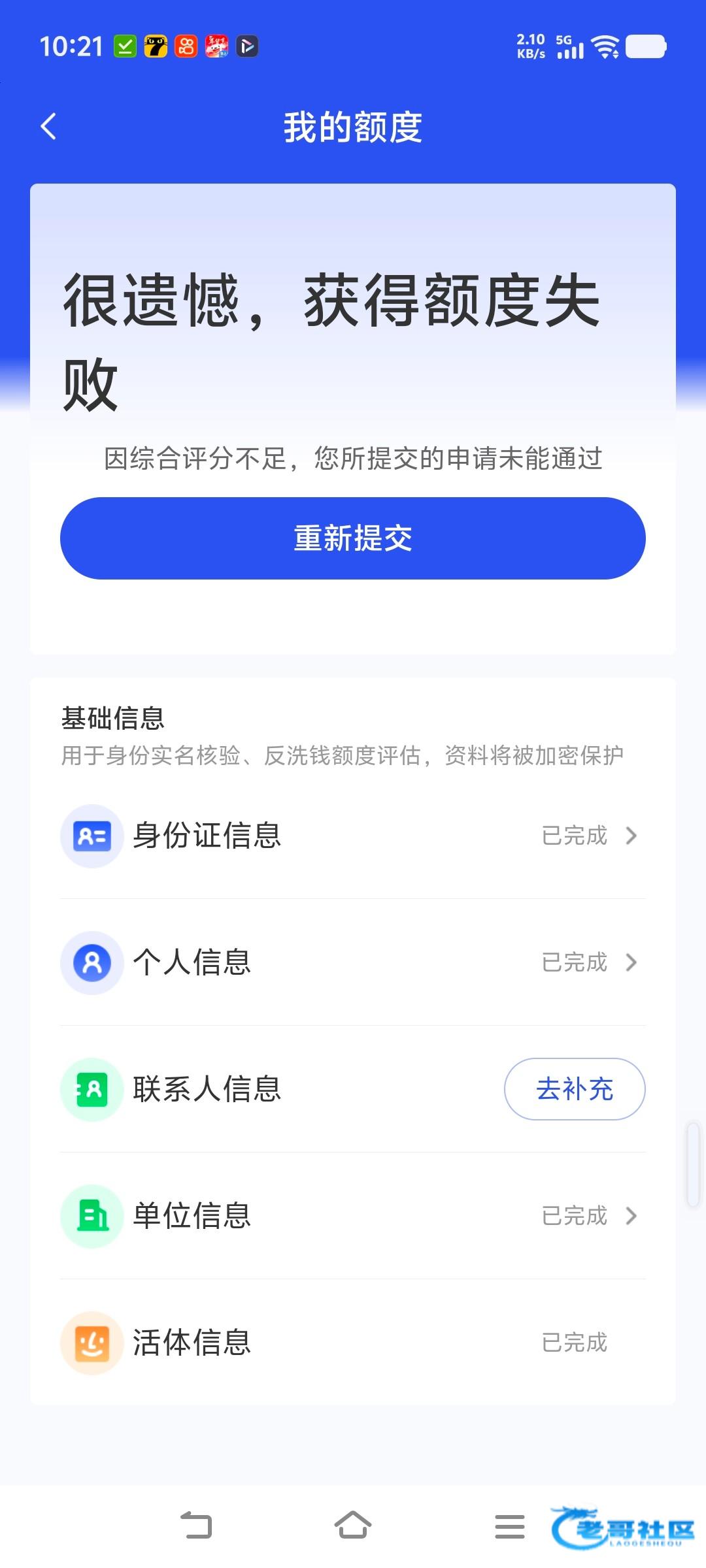
Task: Go back from 我的额度 page
Action: click(x=49, y=127)
